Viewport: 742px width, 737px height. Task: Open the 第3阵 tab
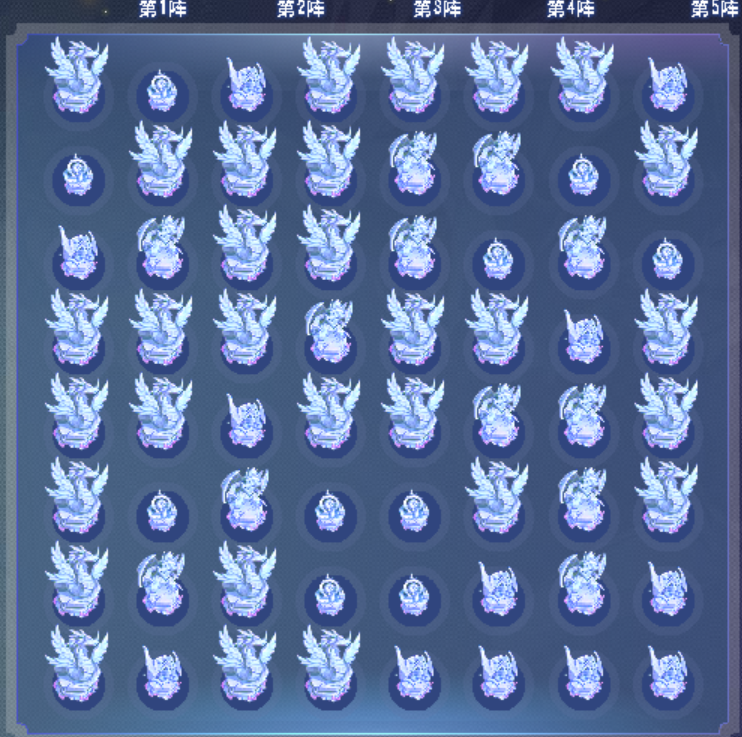coord(437,9)
